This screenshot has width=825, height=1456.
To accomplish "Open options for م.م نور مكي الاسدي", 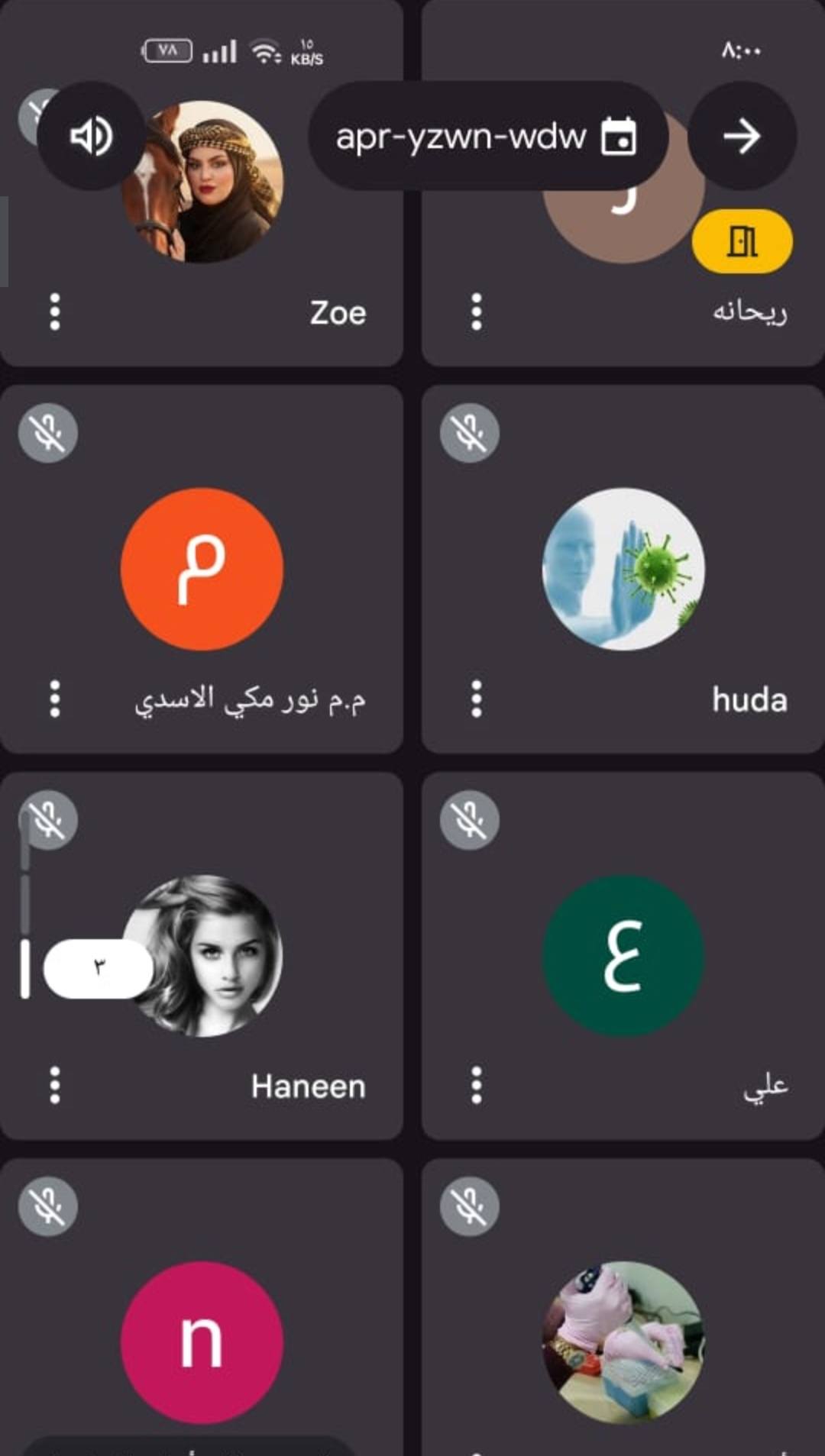I will point(55,699).
